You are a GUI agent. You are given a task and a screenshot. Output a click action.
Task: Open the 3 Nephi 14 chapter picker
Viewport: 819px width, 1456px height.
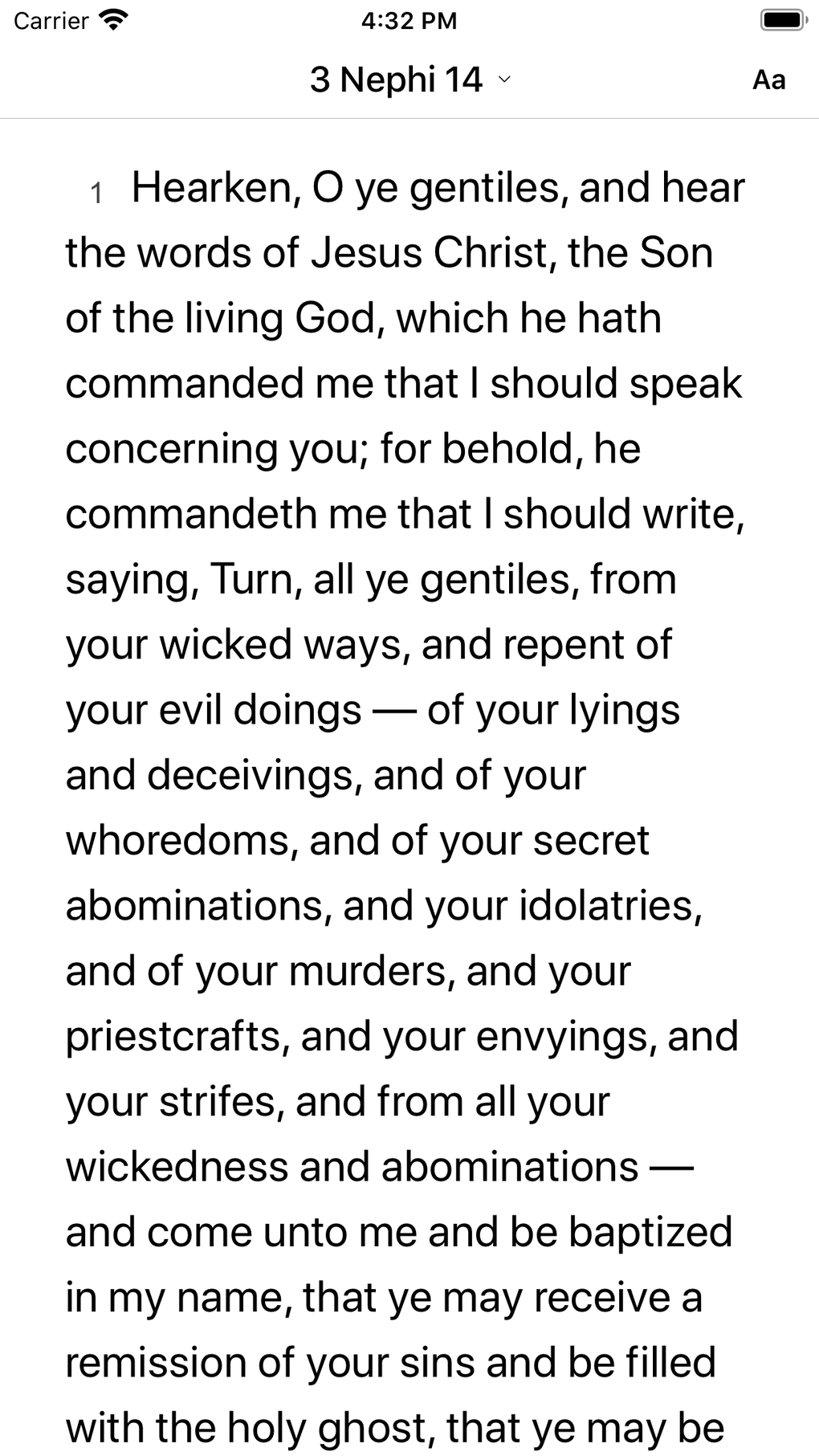pos(397,80)
